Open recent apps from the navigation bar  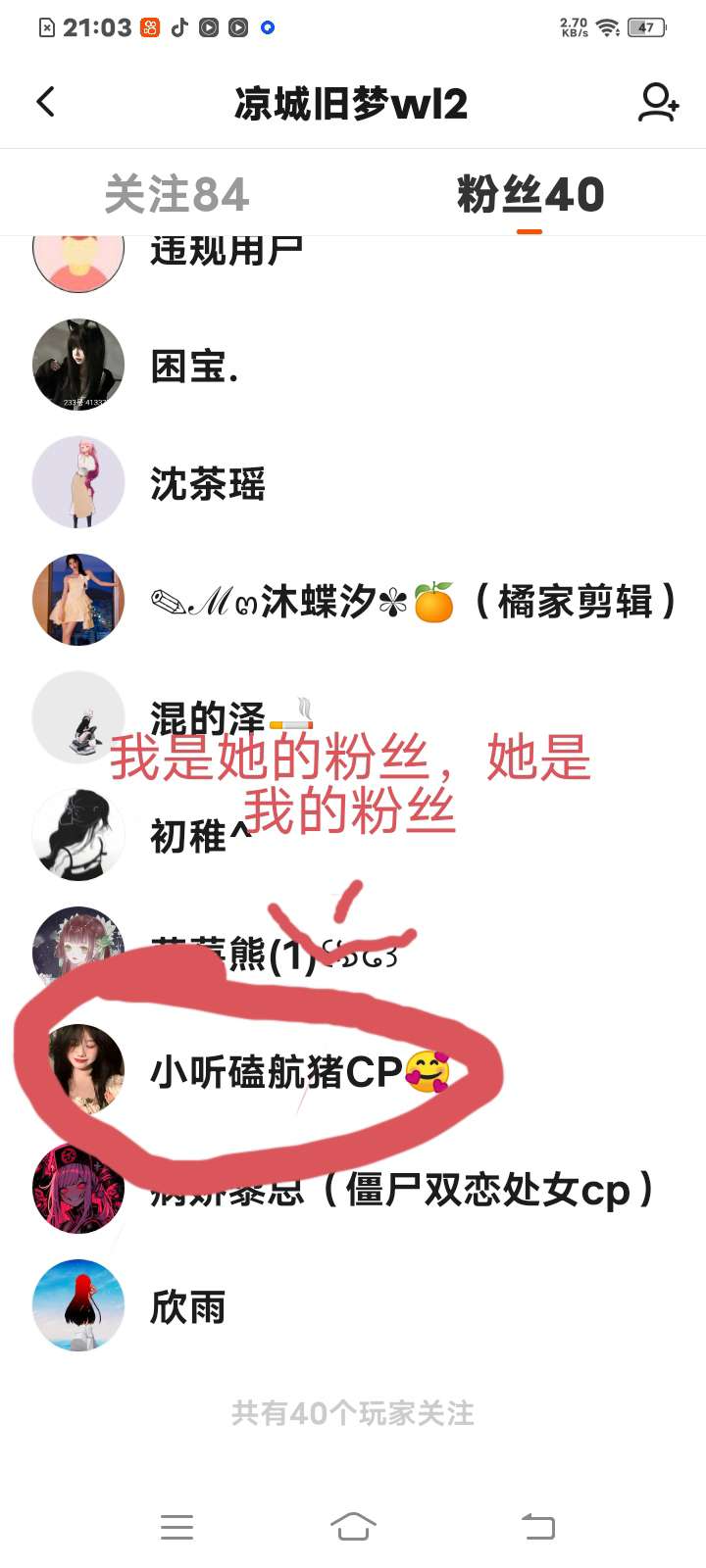coord(176,1526)
